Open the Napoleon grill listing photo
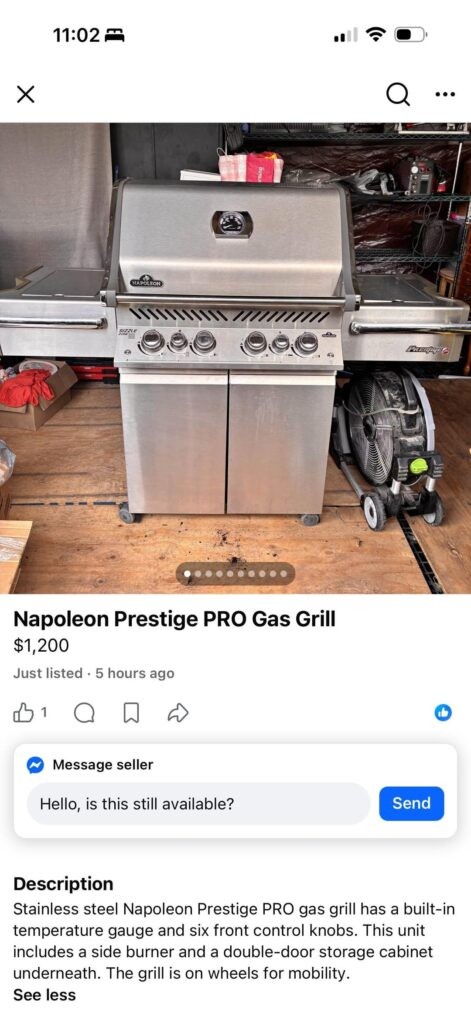Screen dimensions: 471x1024 click(235, 358)
